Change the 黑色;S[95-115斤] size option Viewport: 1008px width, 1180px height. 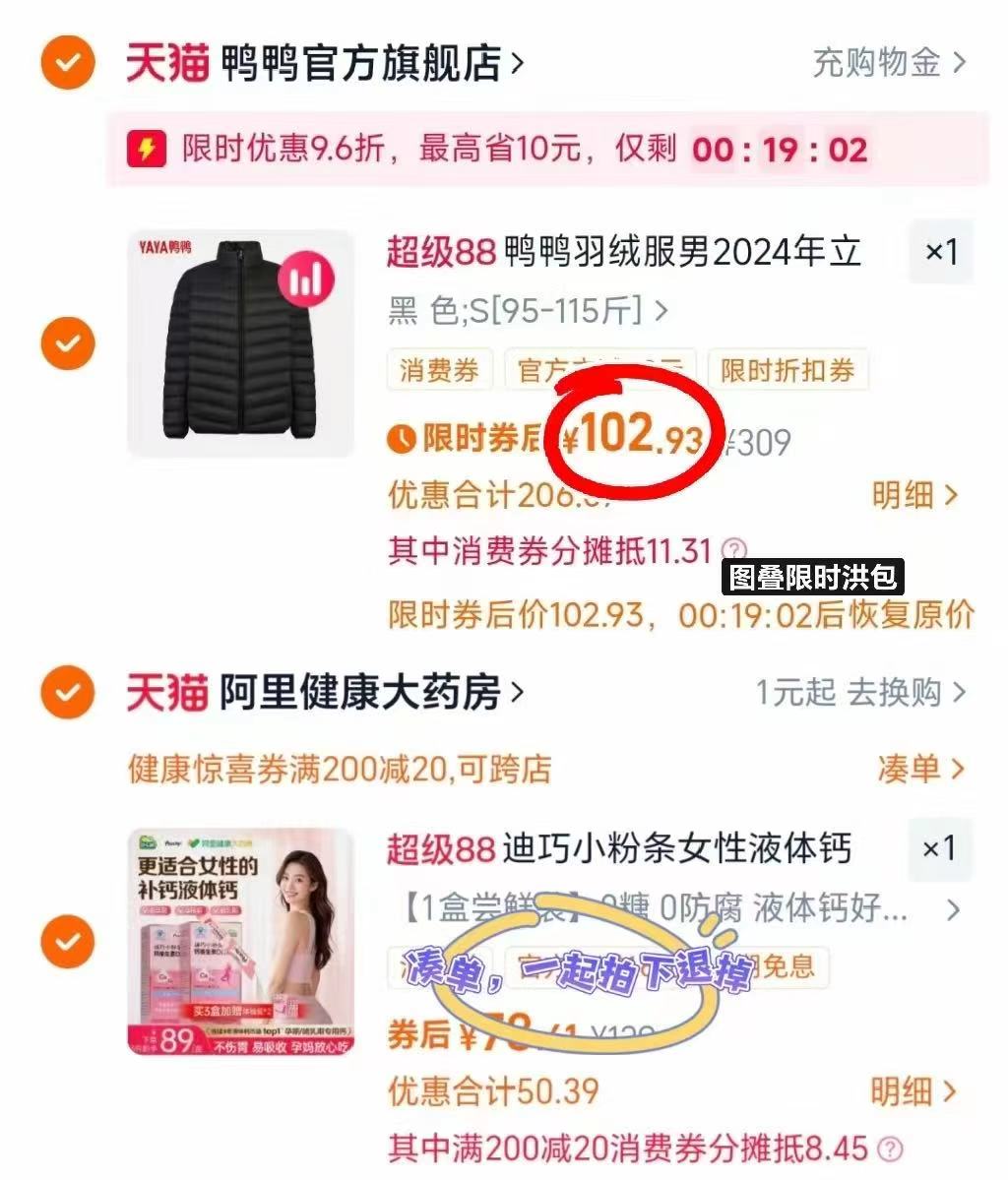(529, 312)
